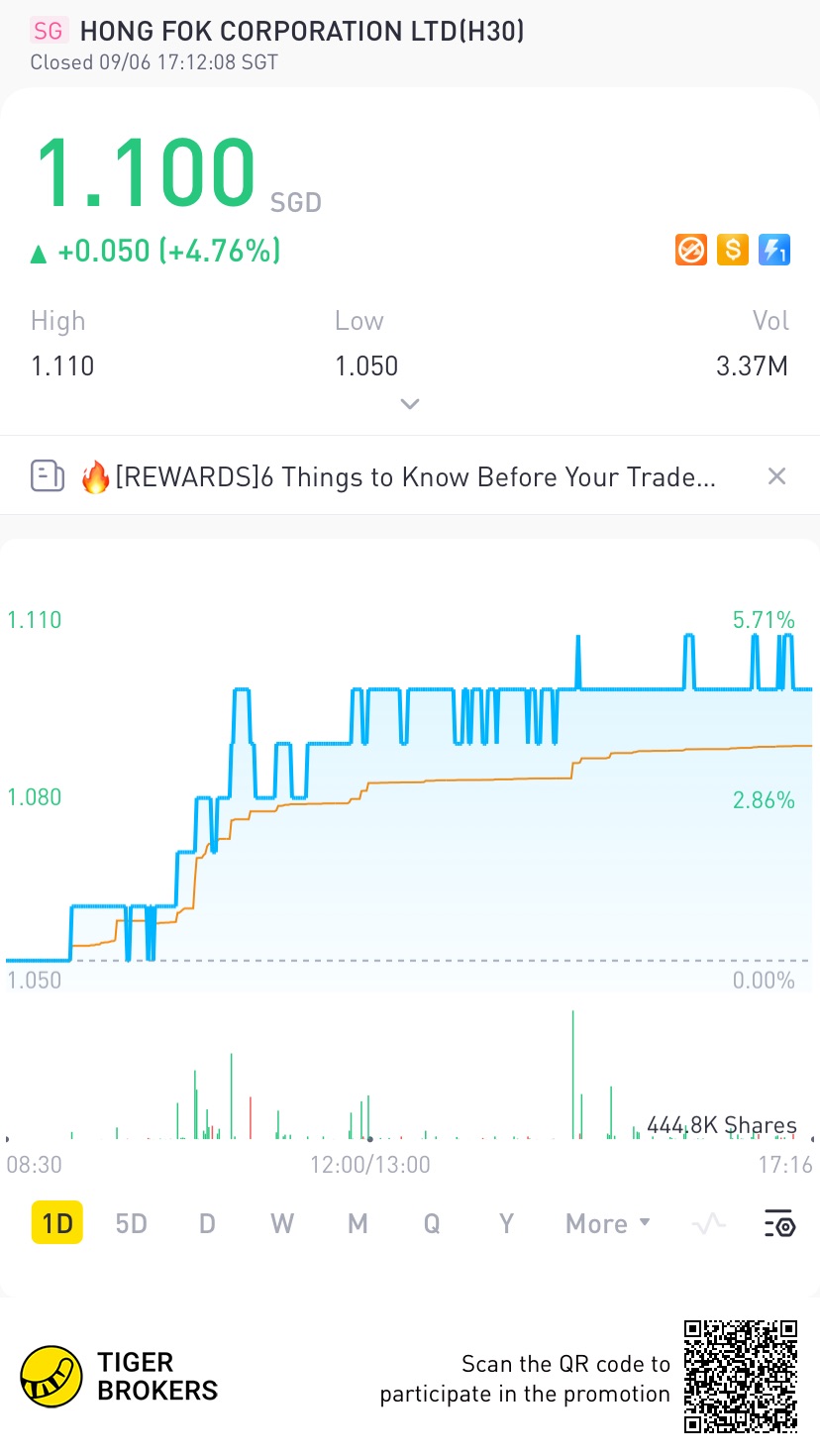This screenshot has width=820, height=1456.
Task: Dismiss the REWARDS banner
Action: click(777, 476)
